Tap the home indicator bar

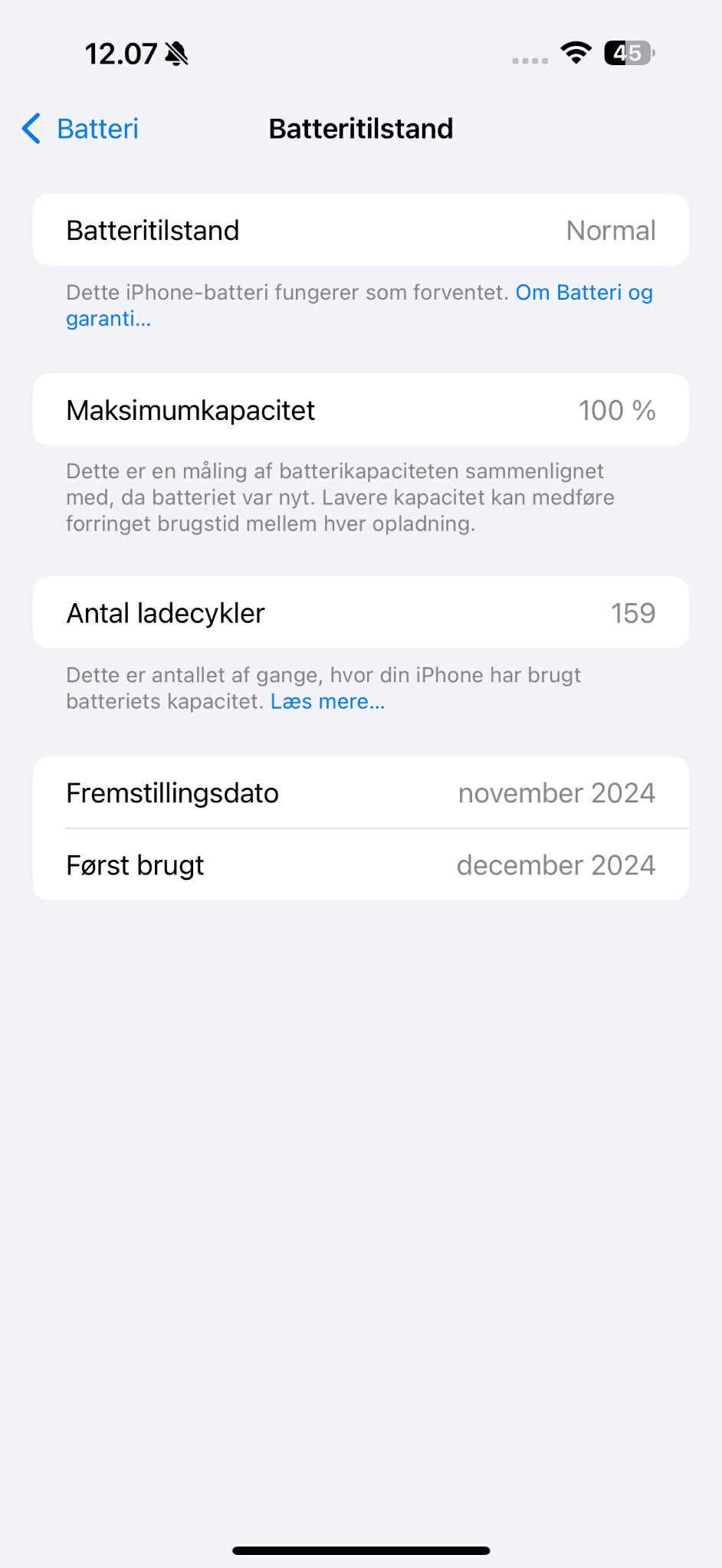click(x=361, y=1548)
